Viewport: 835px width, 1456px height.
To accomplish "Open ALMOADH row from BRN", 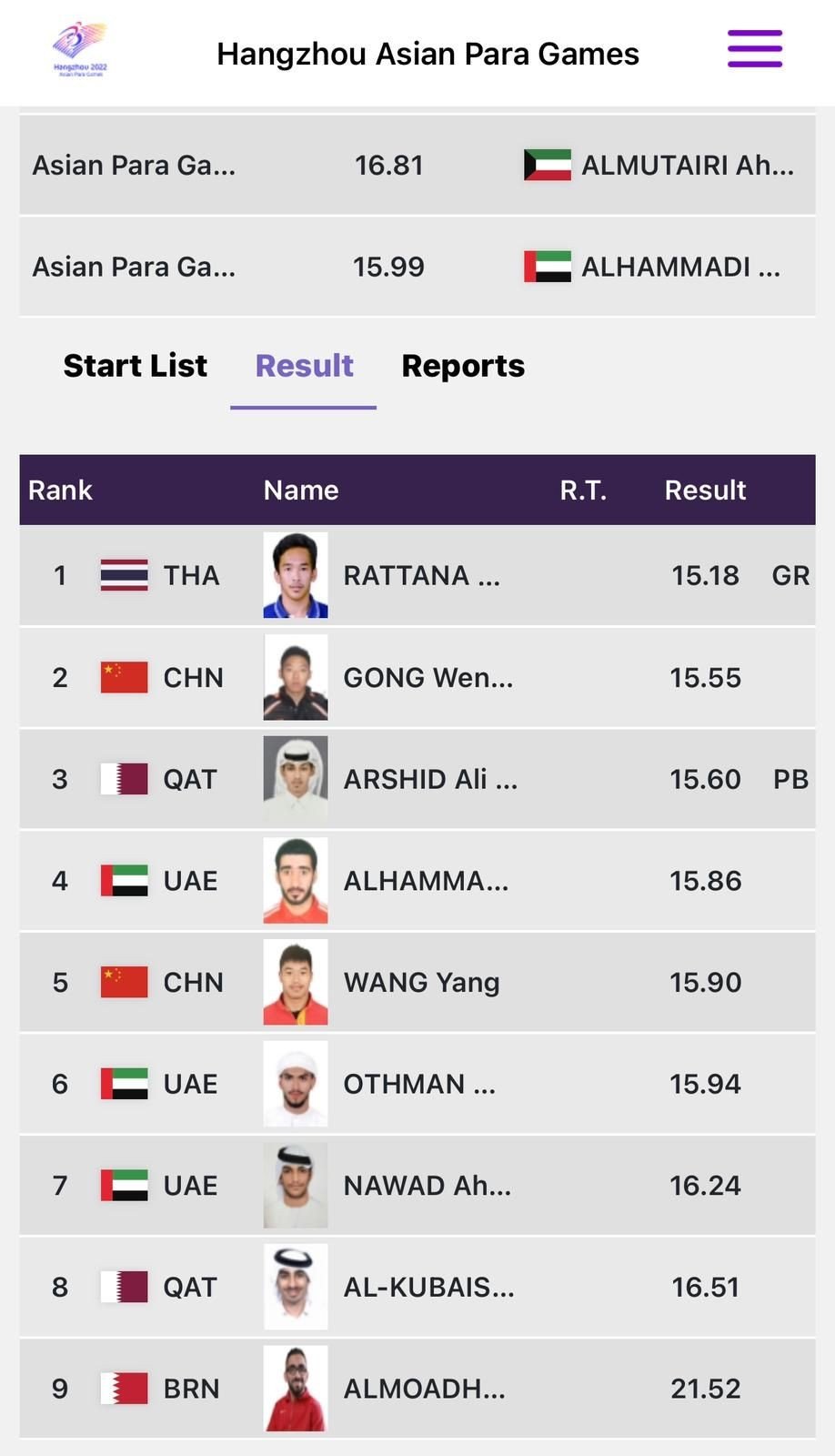I will [417, 1389].
